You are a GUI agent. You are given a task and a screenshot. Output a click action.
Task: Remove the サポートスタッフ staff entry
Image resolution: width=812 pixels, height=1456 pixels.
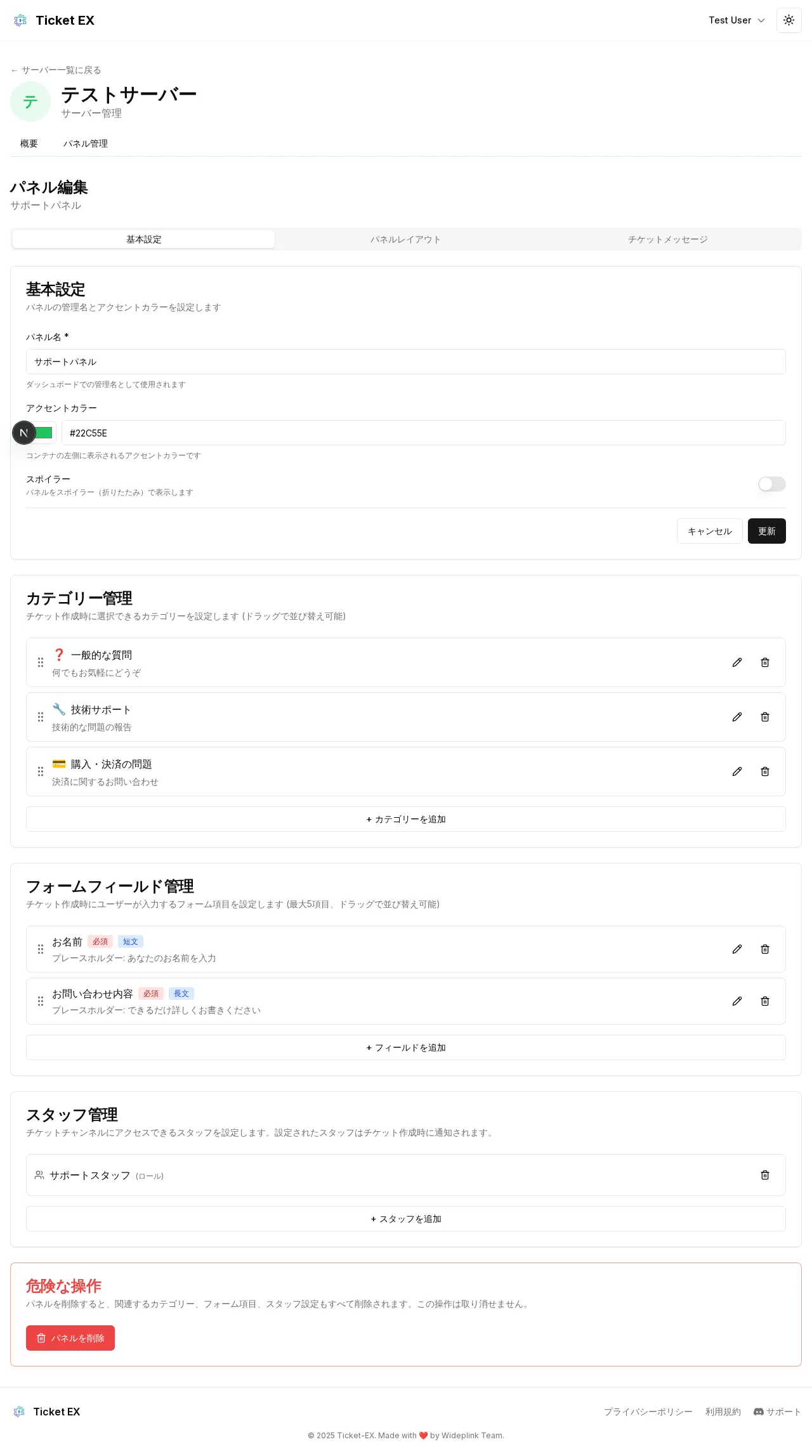(765, 1175)
